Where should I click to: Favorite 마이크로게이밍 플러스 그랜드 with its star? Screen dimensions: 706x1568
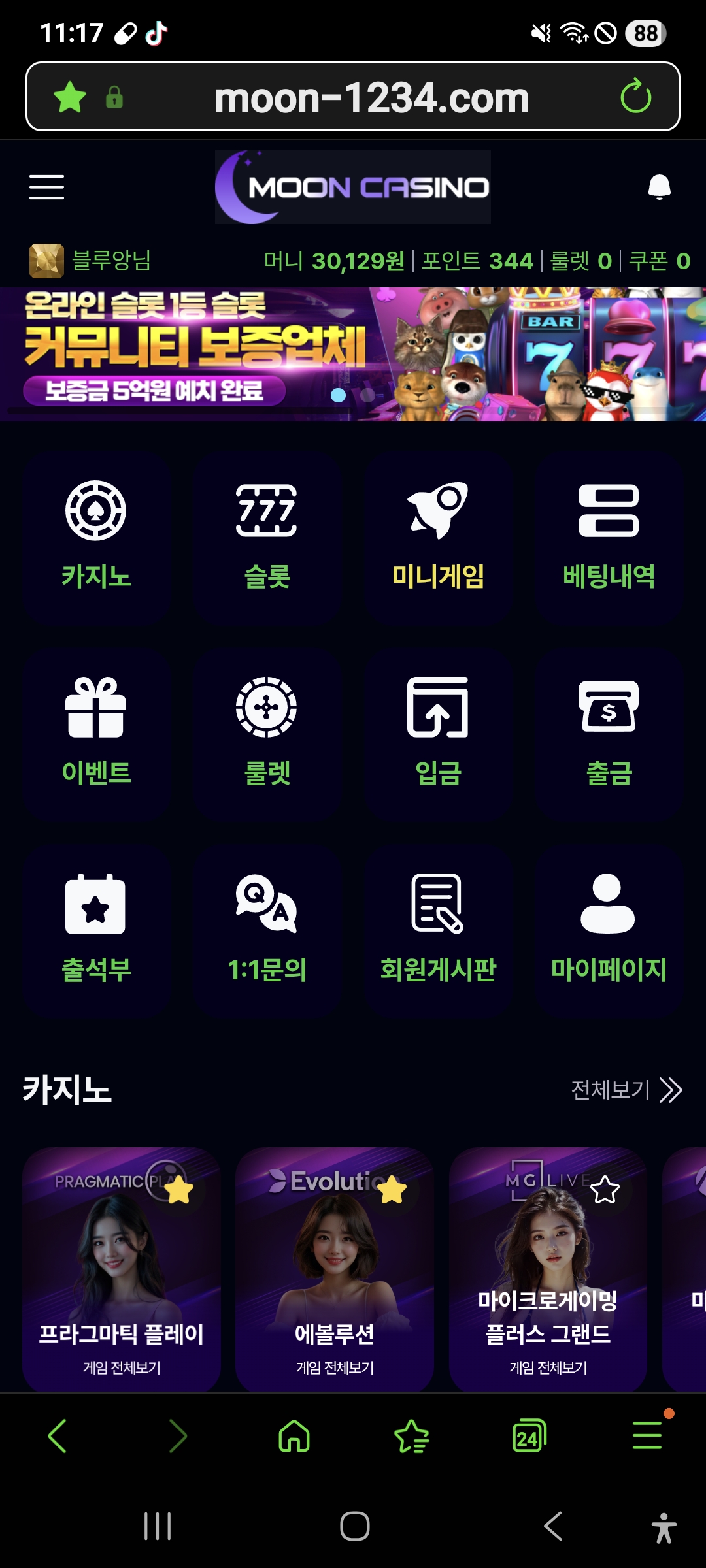coord(605,1190)
